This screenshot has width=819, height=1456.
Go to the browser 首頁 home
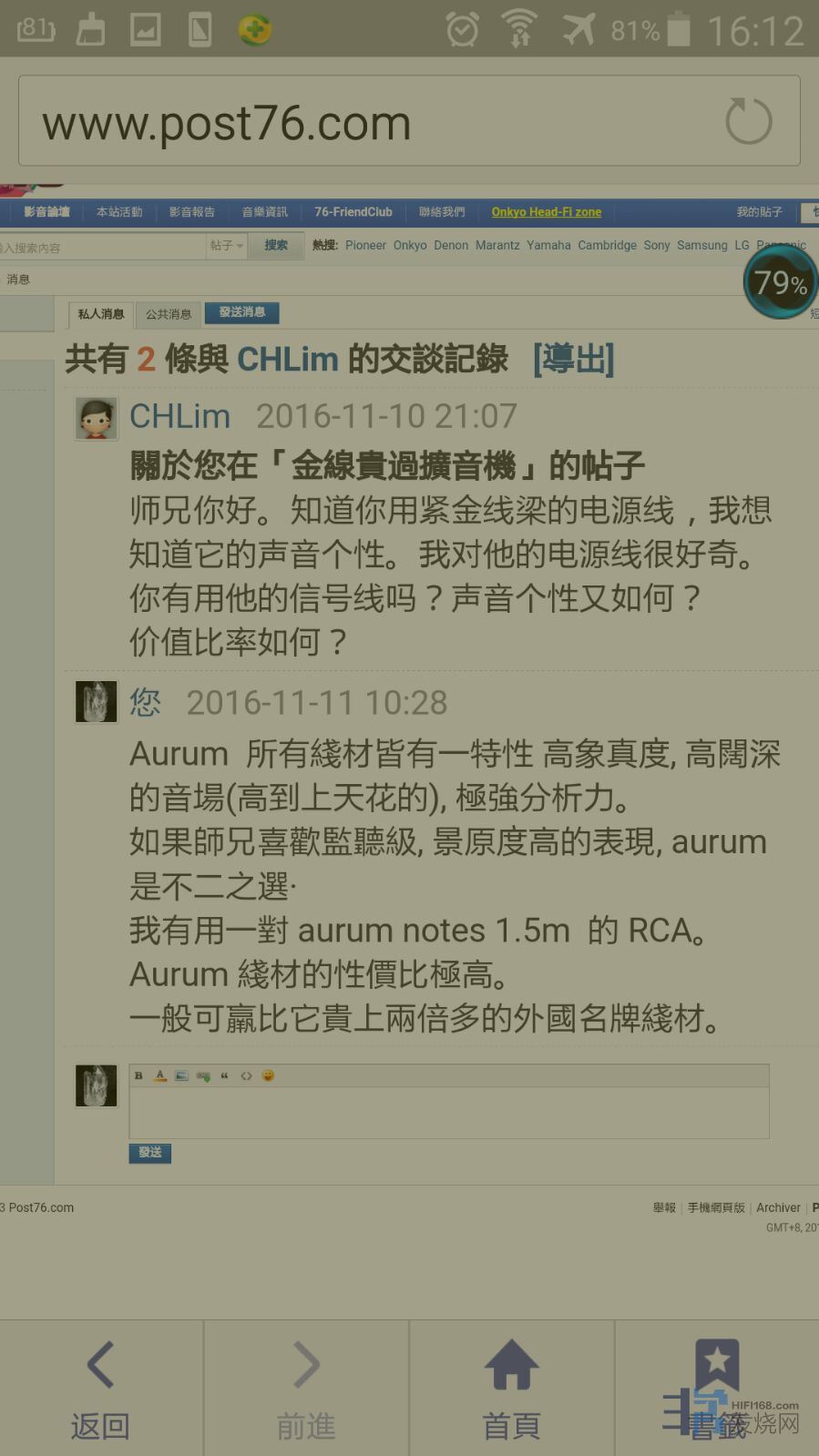coord(511,1389)
